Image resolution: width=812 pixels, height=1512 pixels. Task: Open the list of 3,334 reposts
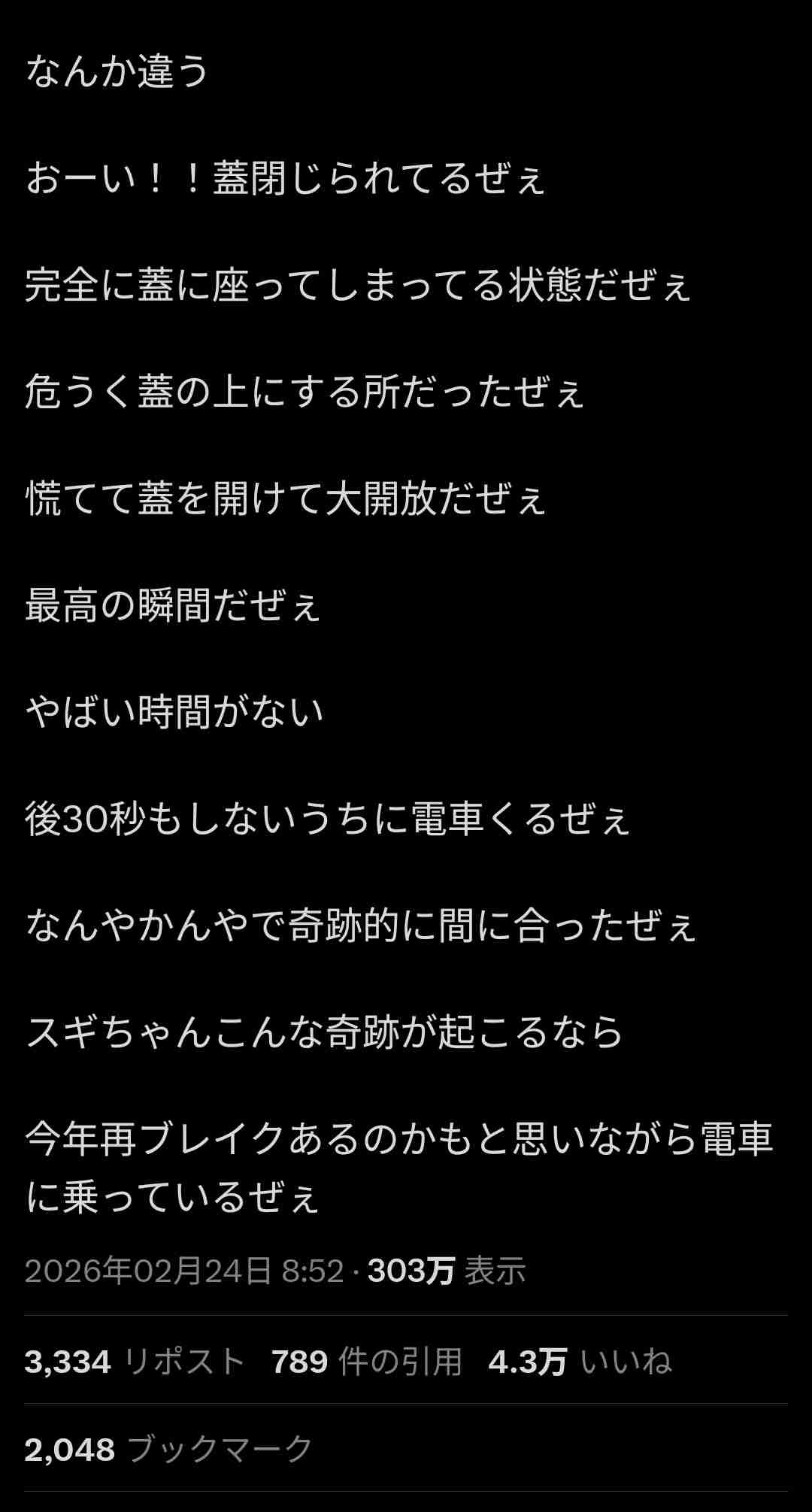(x=135, y=1362)
